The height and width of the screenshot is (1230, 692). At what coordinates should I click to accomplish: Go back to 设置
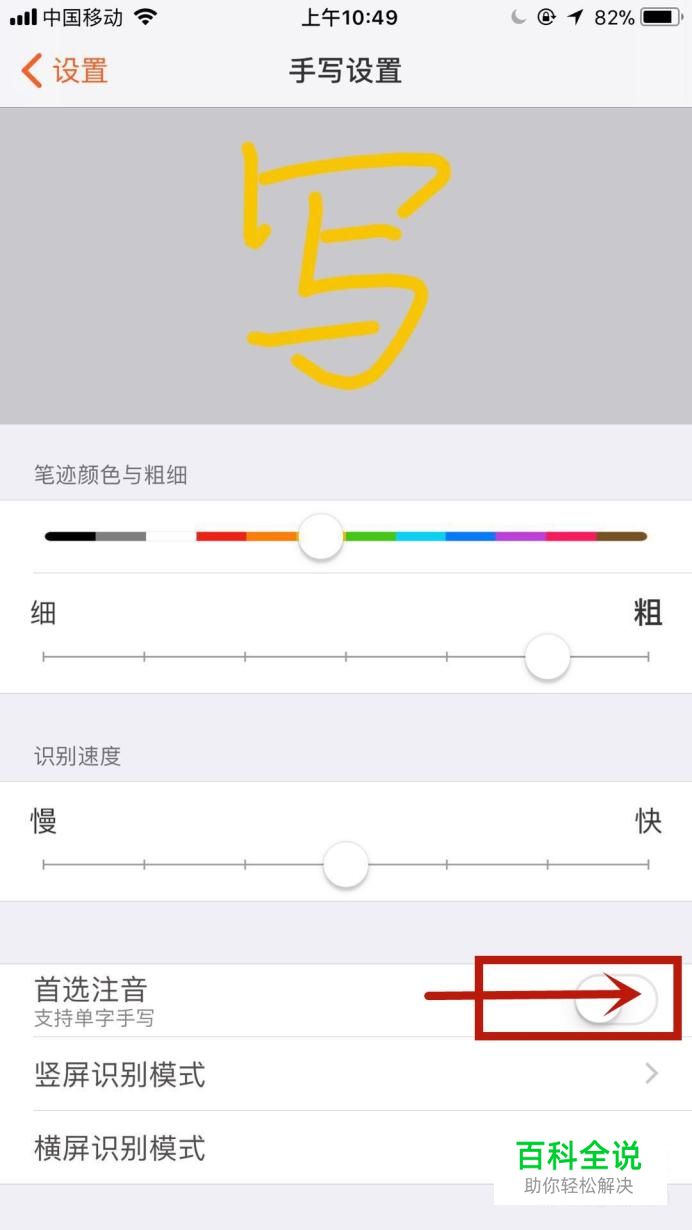(64, 71)
